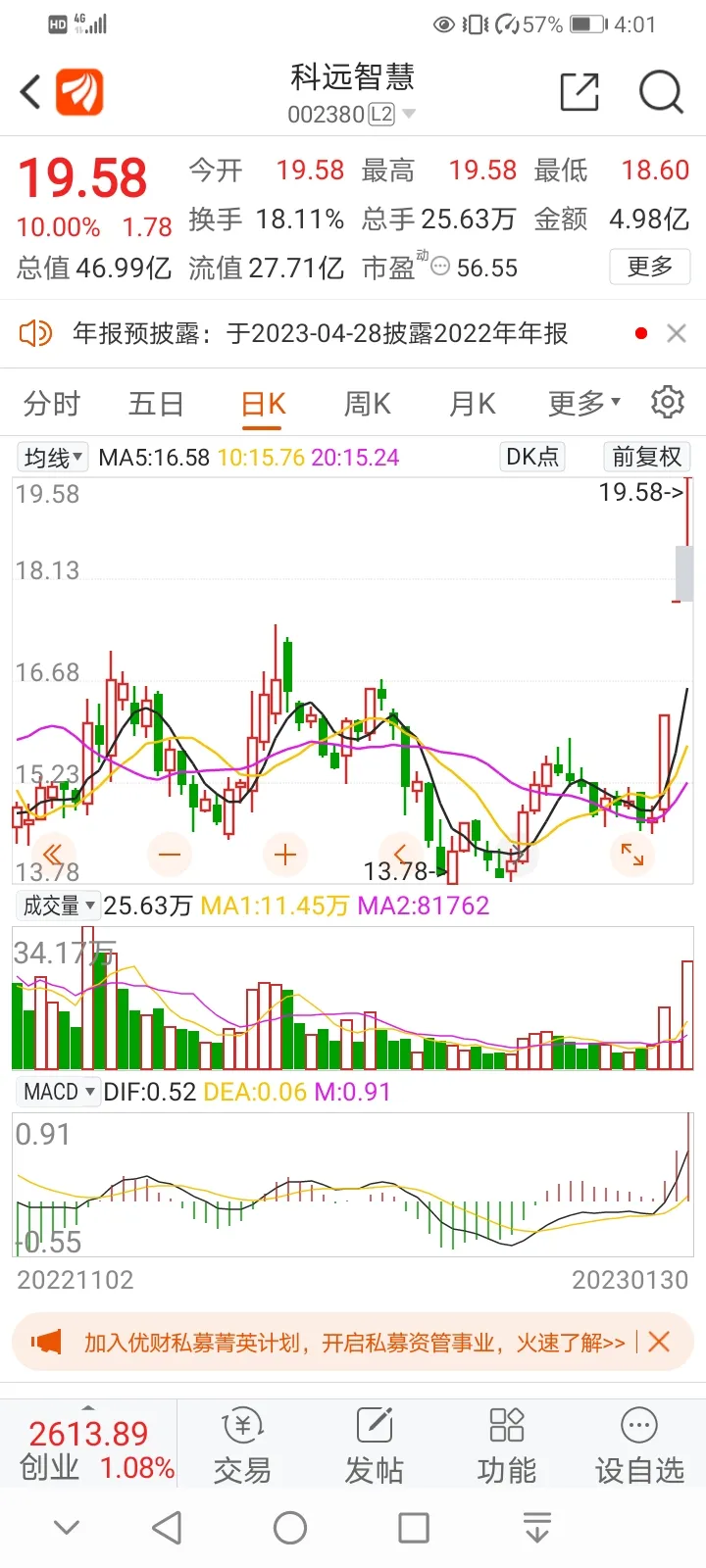The width and height of the screenshot is (706, 1568).
Task: Open the search magnifier
Action: [x=660, y=92]
